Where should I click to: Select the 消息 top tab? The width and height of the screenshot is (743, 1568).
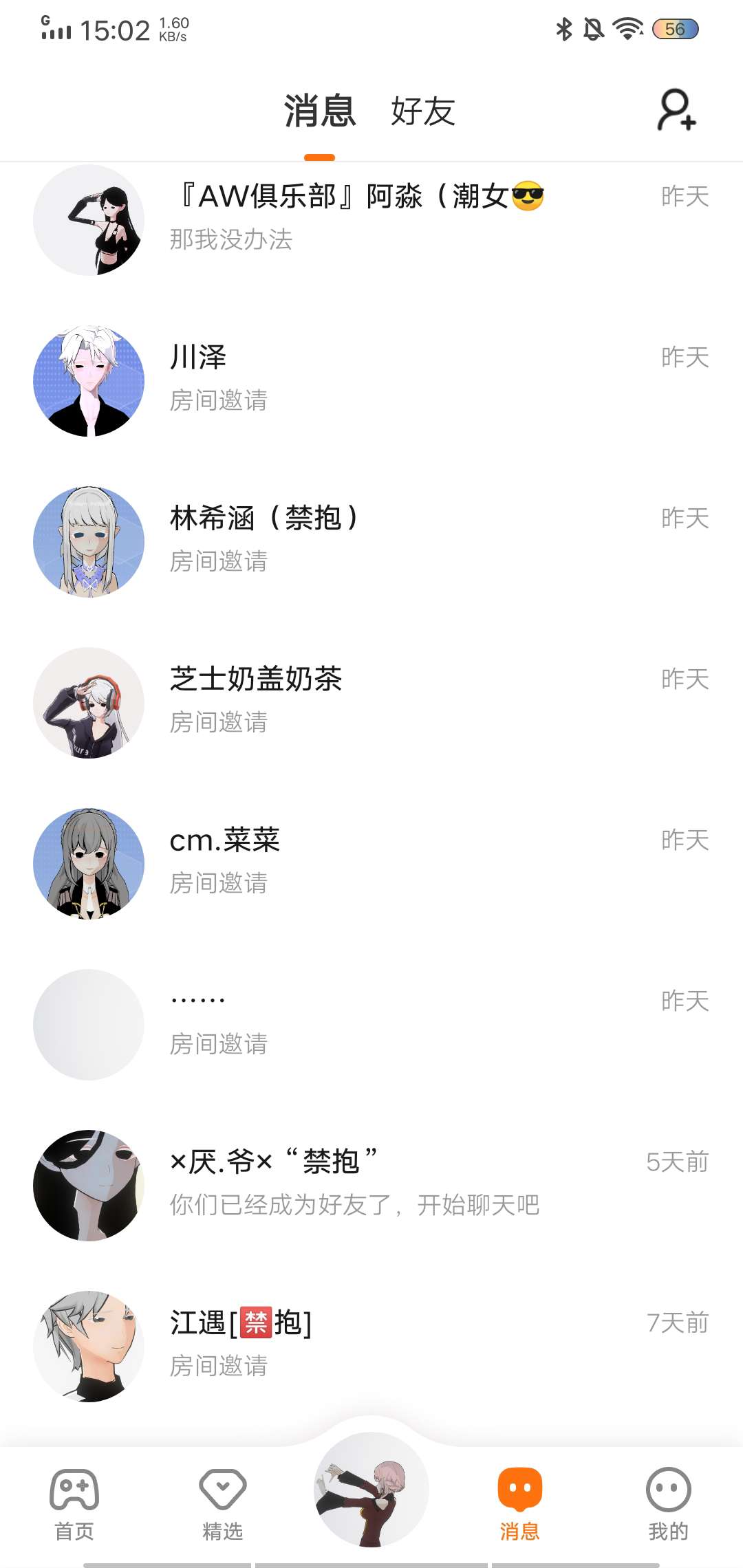(320, 111)
